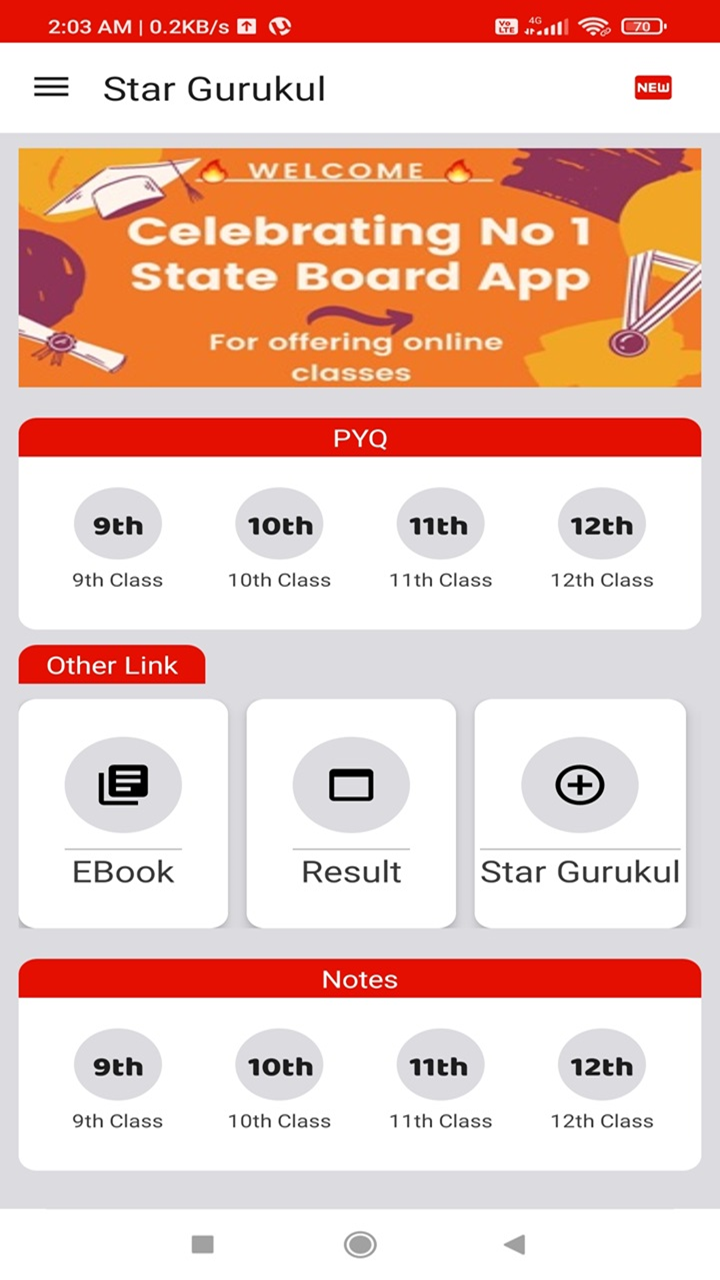This screenshot has height=1280, width=720.
Task: Tap the Star Gurukul plus-circle icon
Action: (x=580, y=785)
